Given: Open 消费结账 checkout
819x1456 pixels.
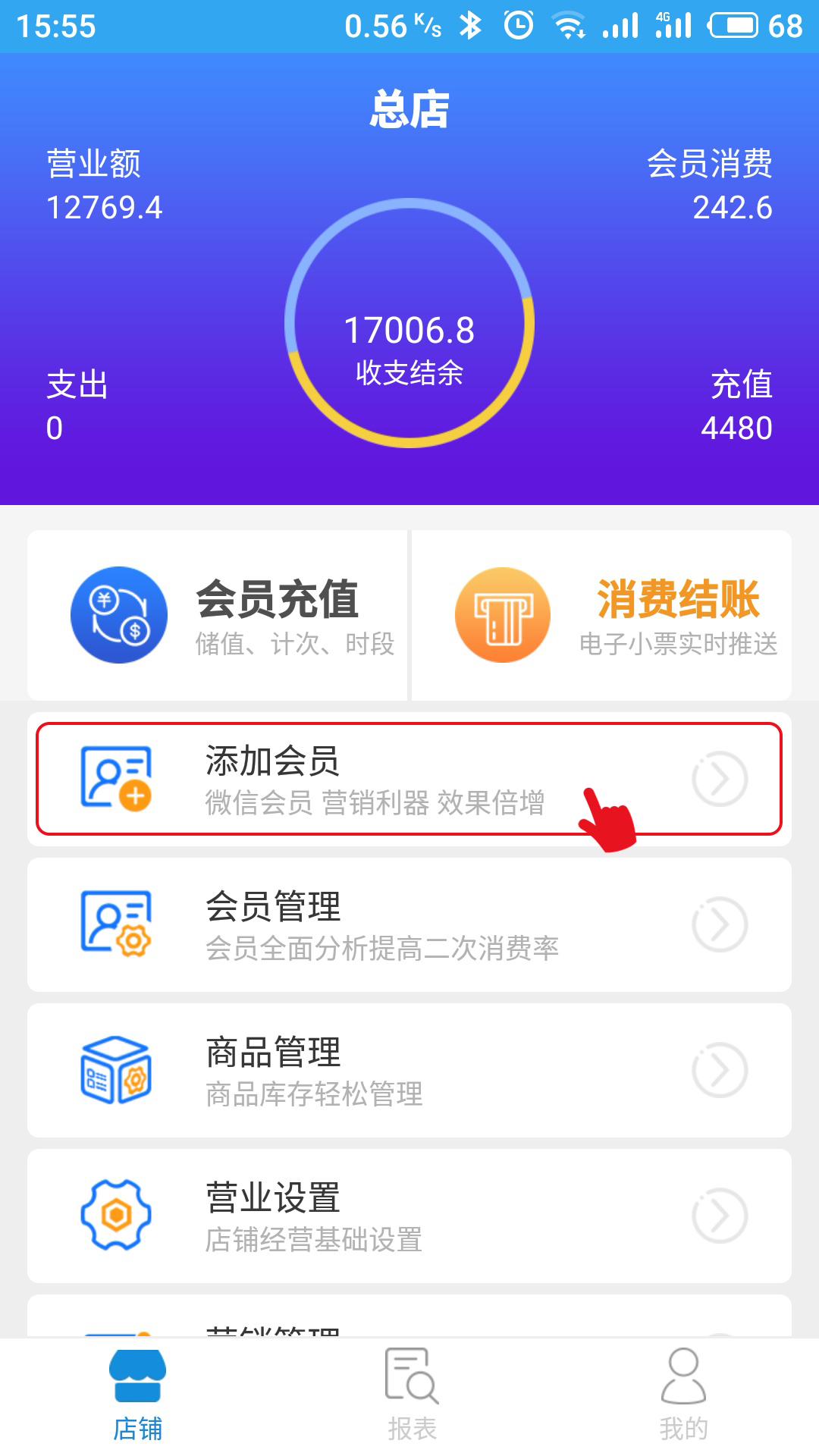Looking at the screenshot, I should [601, 615].
